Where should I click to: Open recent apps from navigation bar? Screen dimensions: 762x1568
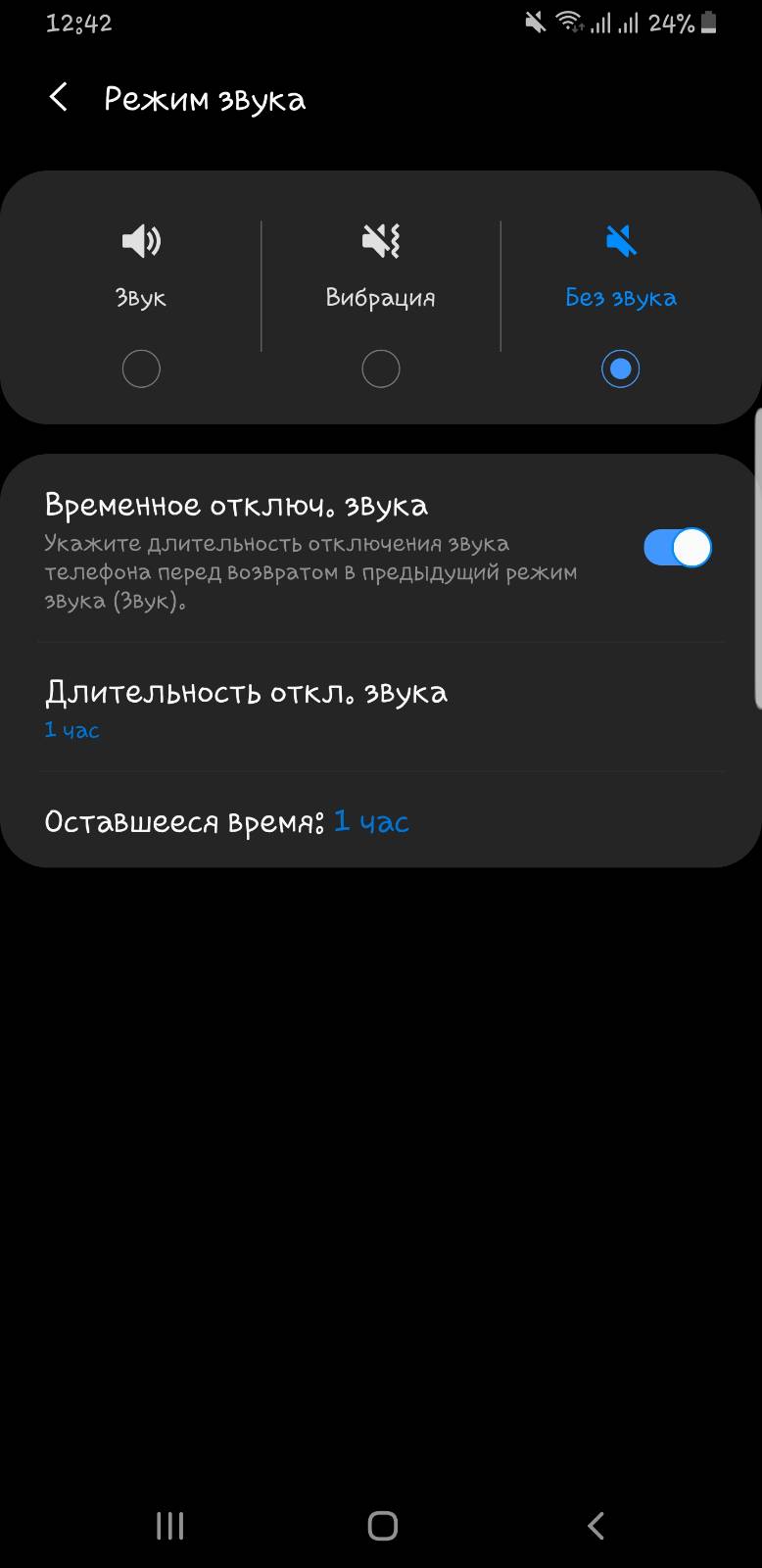coord(170,1525)
